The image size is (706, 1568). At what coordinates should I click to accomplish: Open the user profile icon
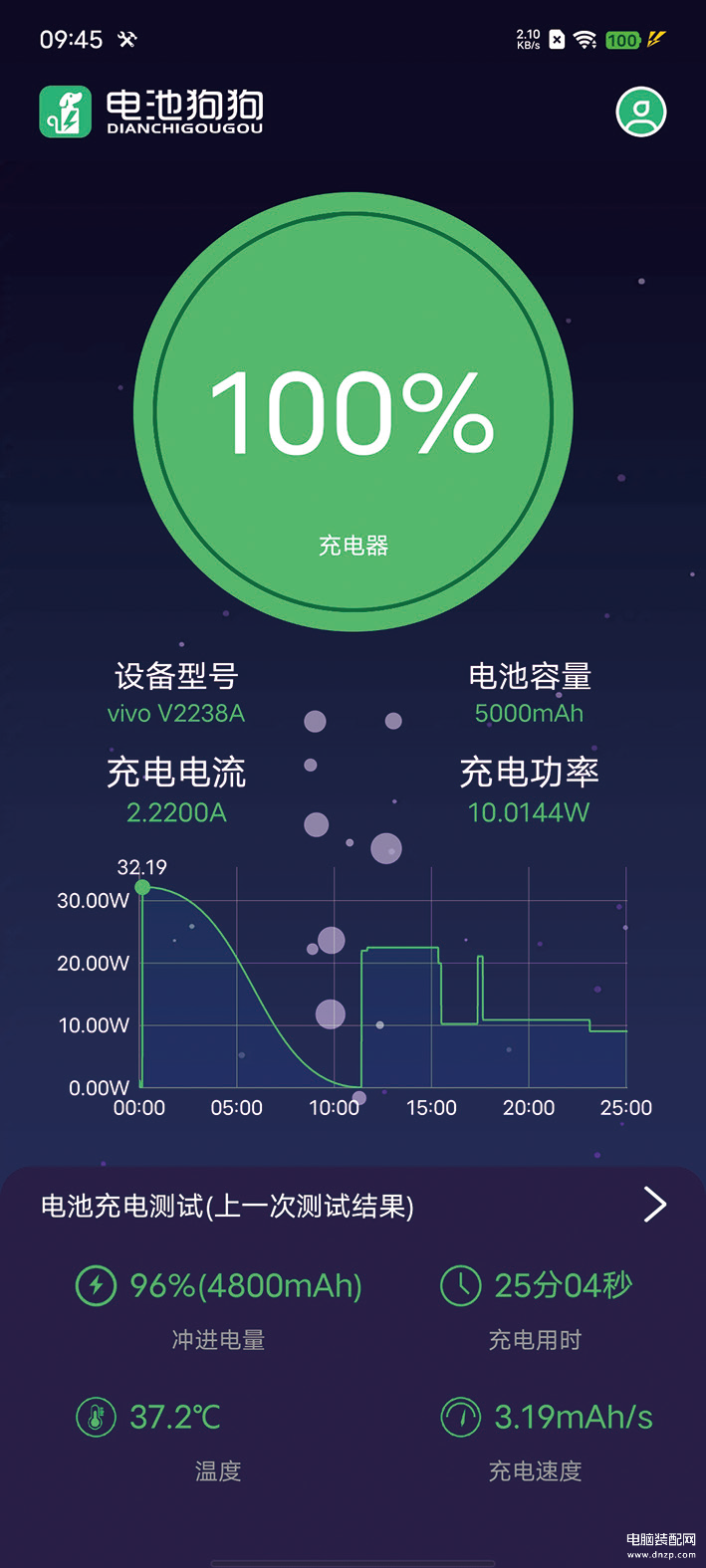point(641,112)
